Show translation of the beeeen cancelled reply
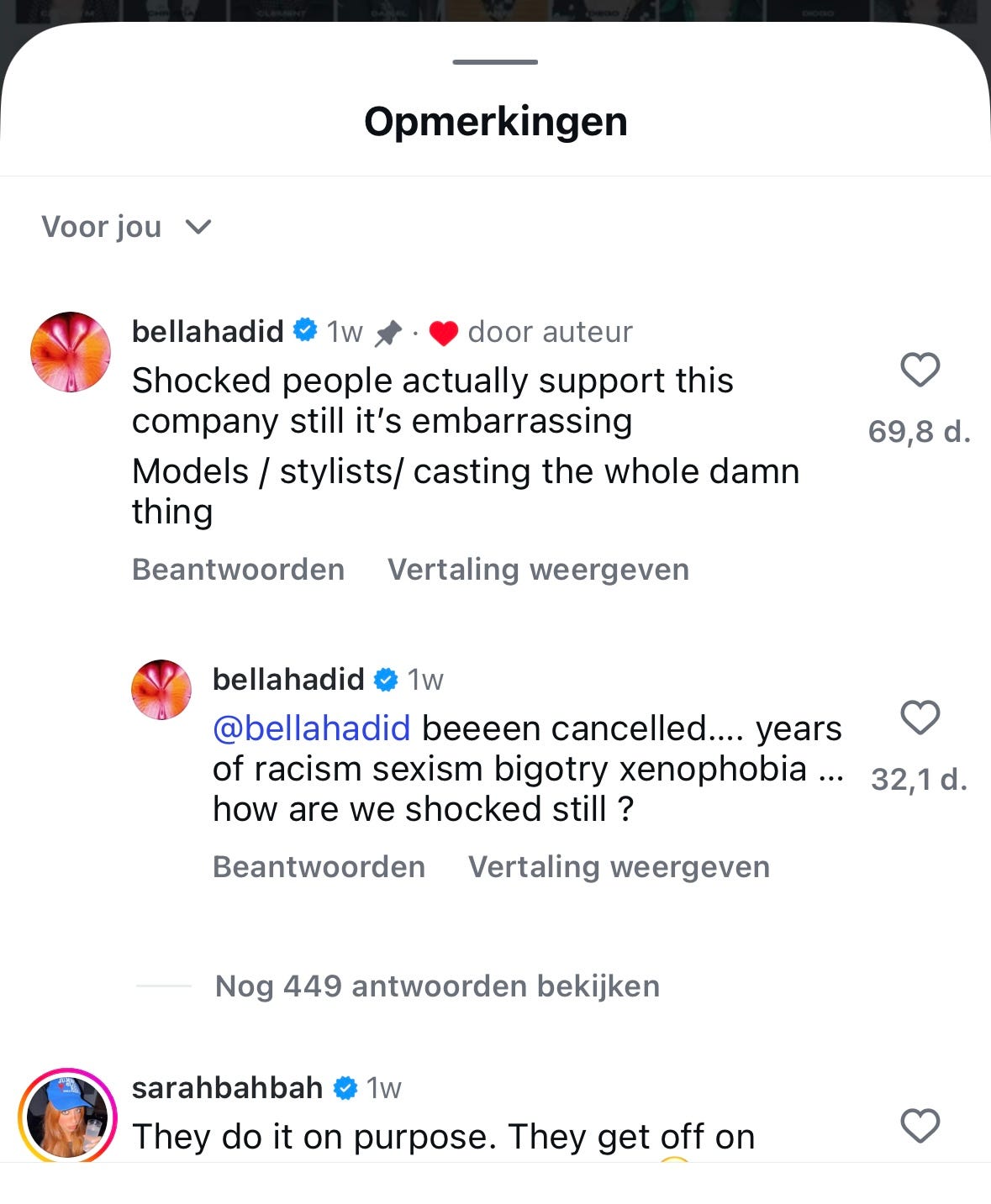 point(619,867)
